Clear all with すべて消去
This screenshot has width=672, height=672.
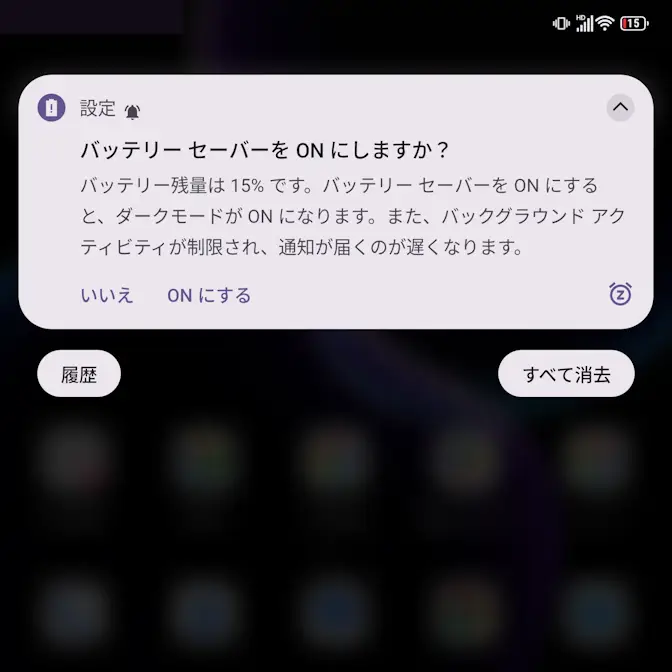(x=566, y=375)
